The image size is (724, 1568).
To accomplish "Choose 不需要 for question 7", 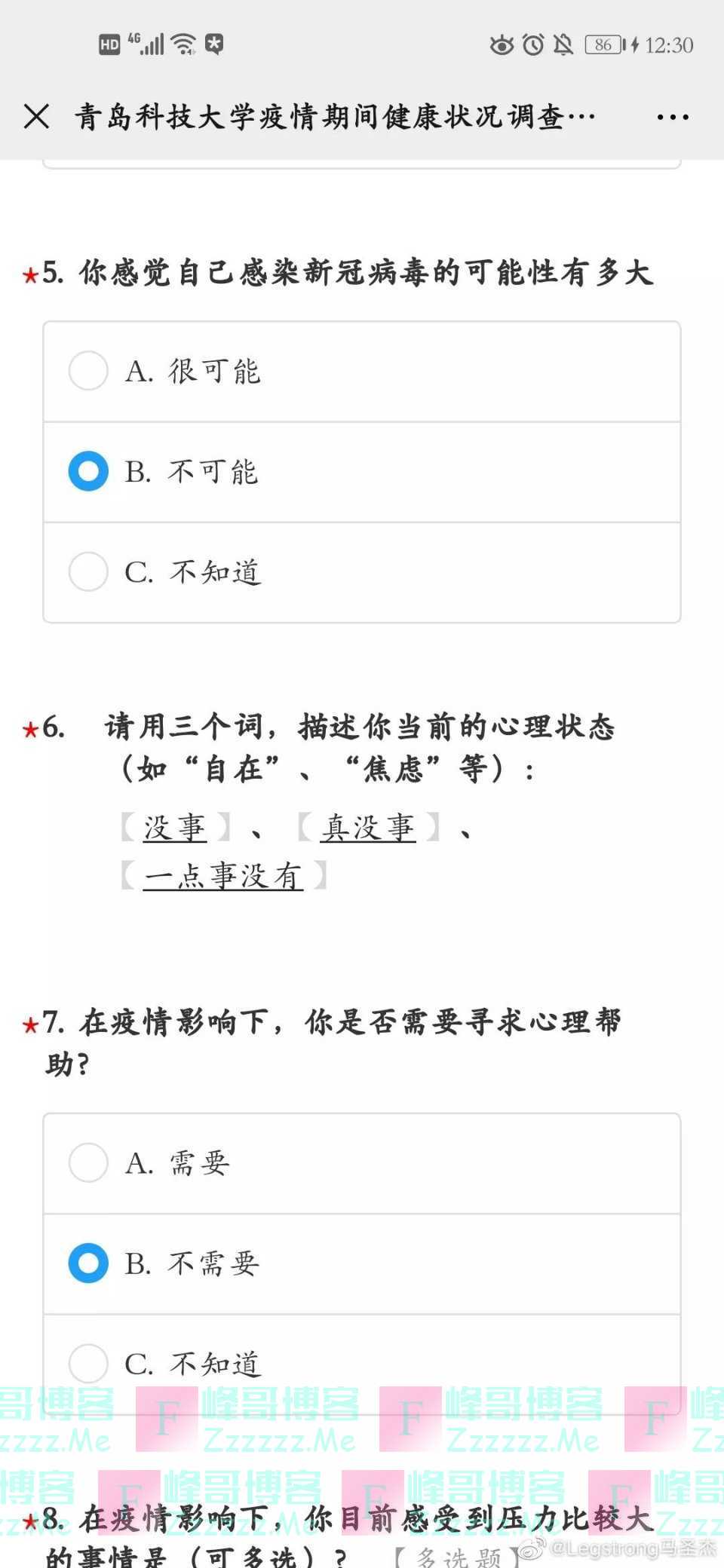I will point(362,1263).
